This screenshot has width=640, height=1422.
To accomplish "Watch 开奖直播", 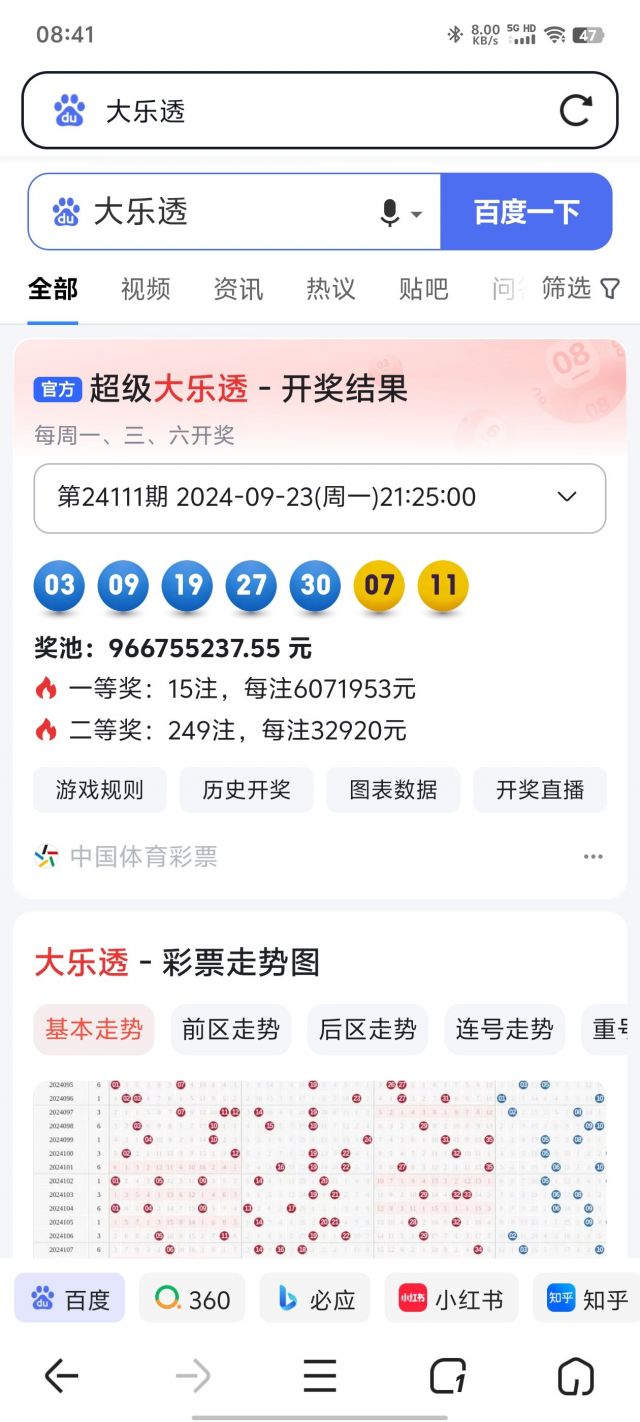I will (540, 790).
